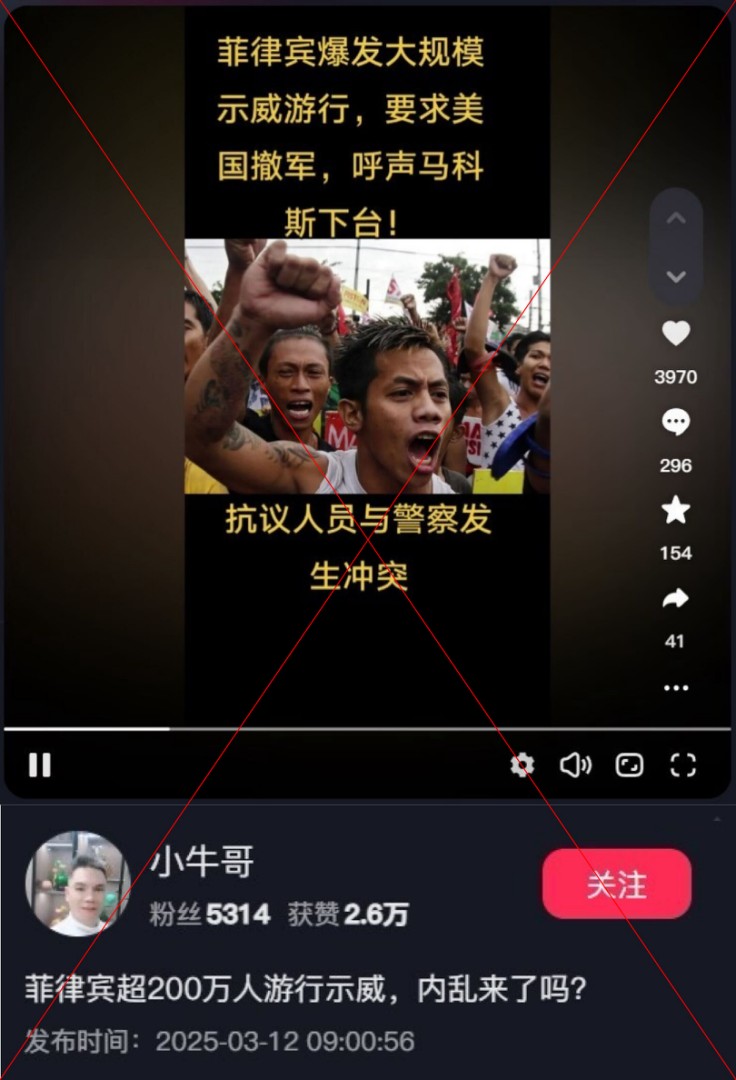Like this video with the heart
The height and width of the screenshot is (1080, 736).
(x=676, y=334)
